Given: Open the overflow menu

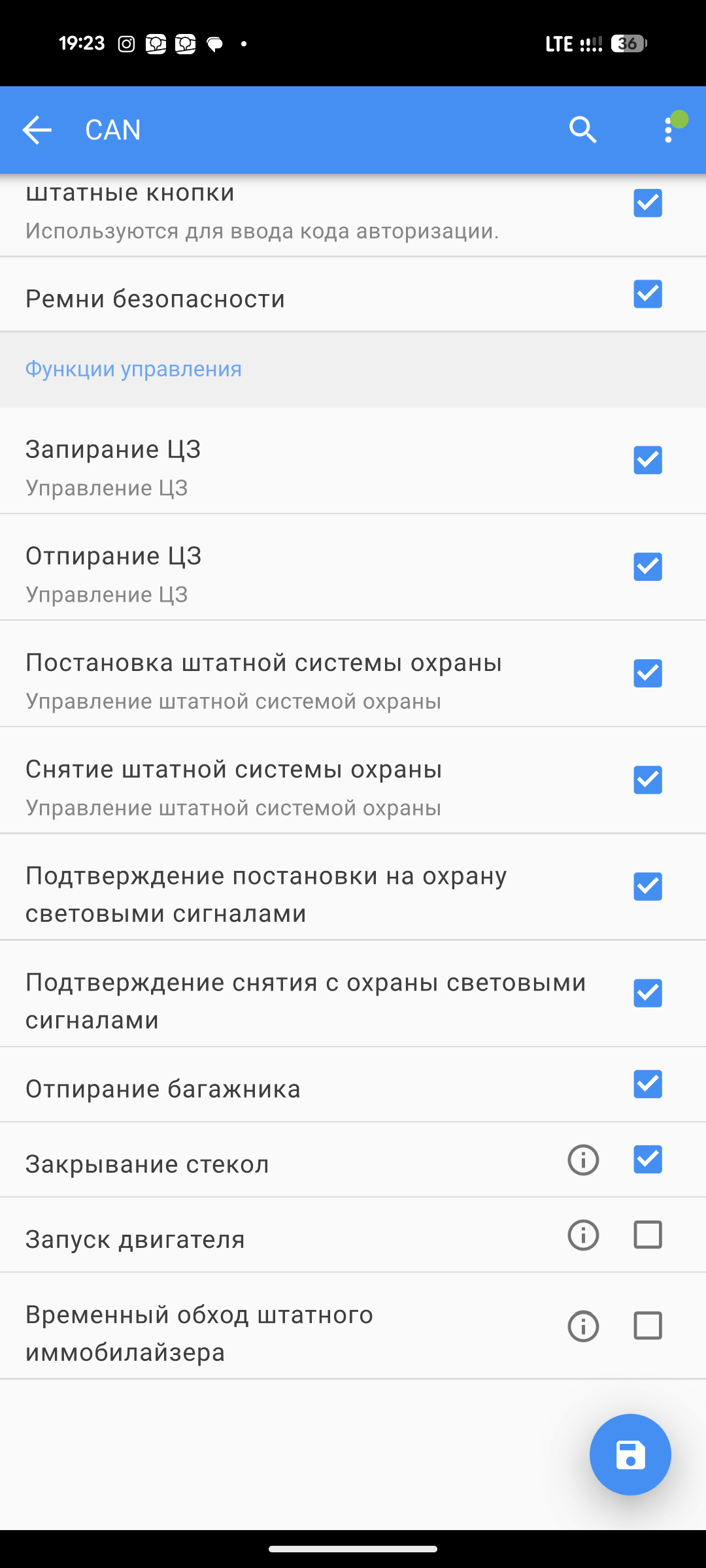Looking at the screenshot, I should [x=668, y=130].
